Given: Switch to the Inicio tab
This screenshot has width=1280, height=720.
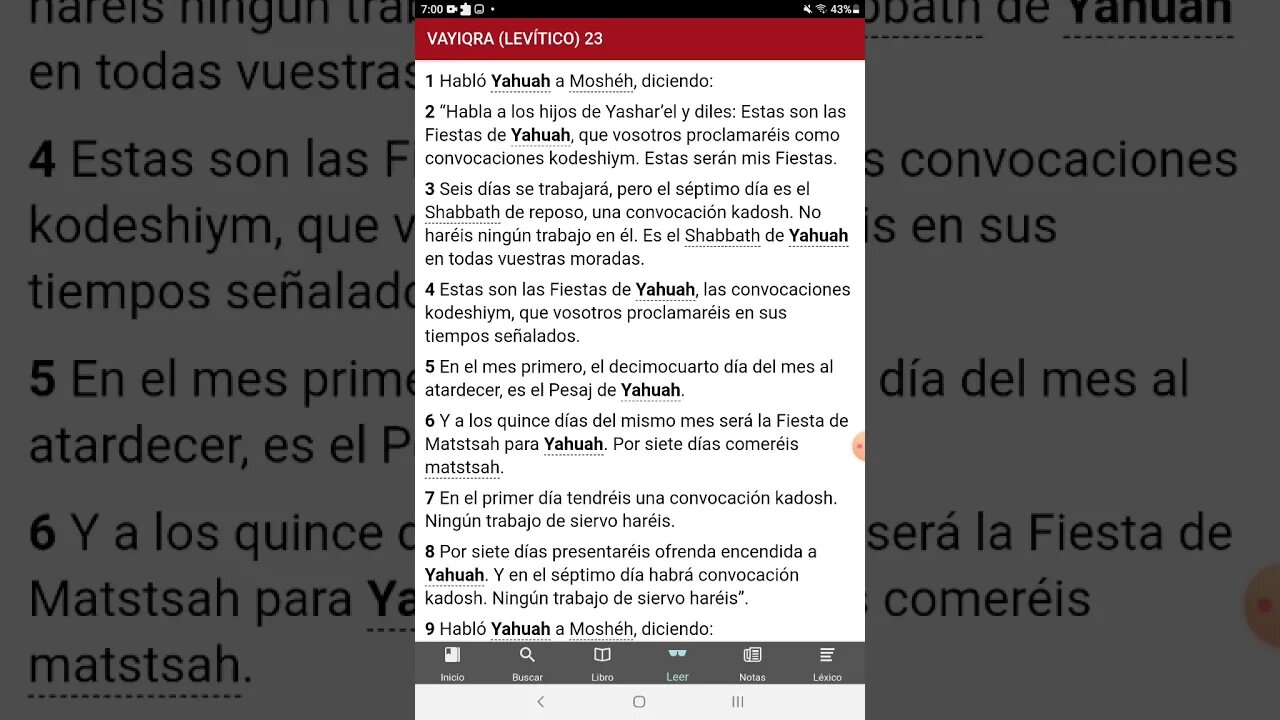Looking at the screenshot, I should point(452,663).
